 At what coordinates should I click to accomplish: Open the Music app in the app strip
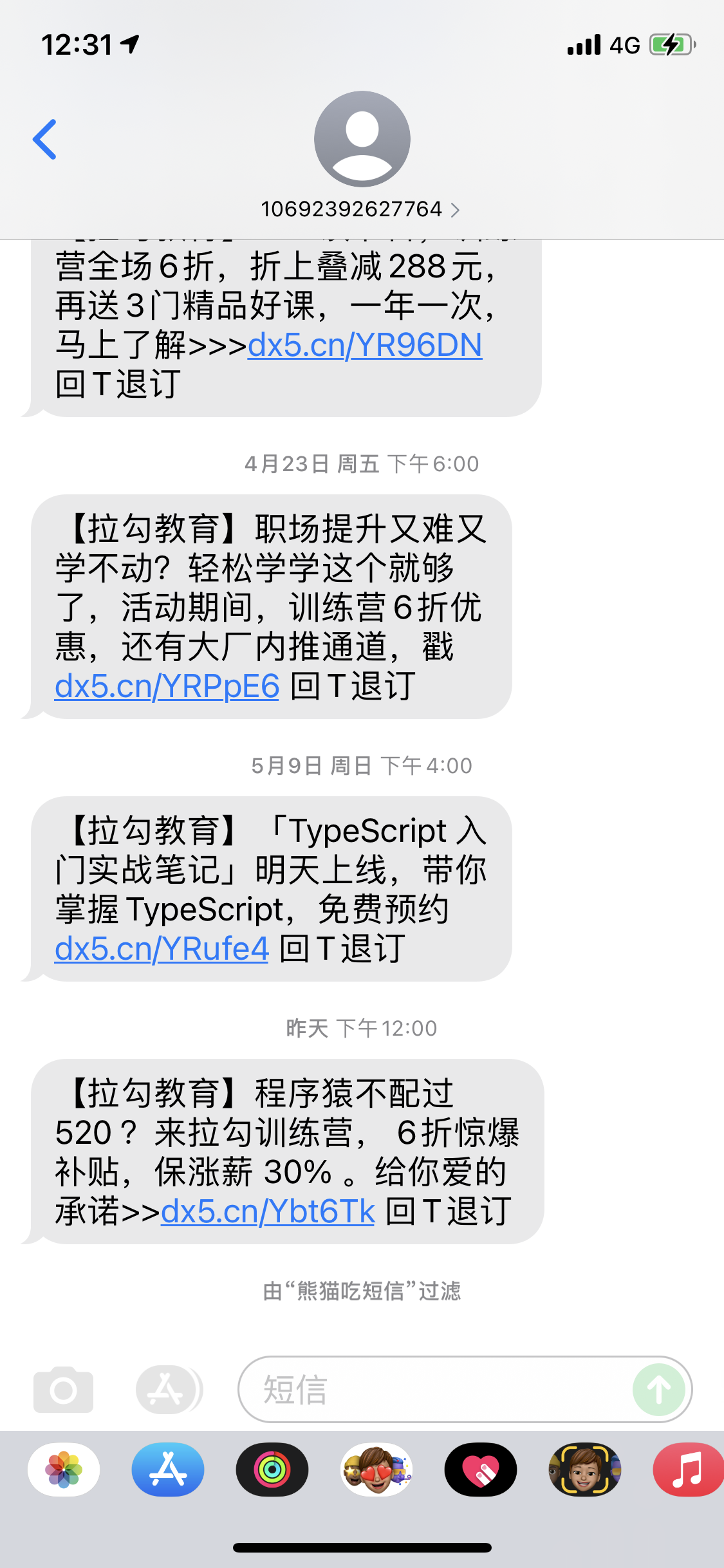click(687, 1470)
